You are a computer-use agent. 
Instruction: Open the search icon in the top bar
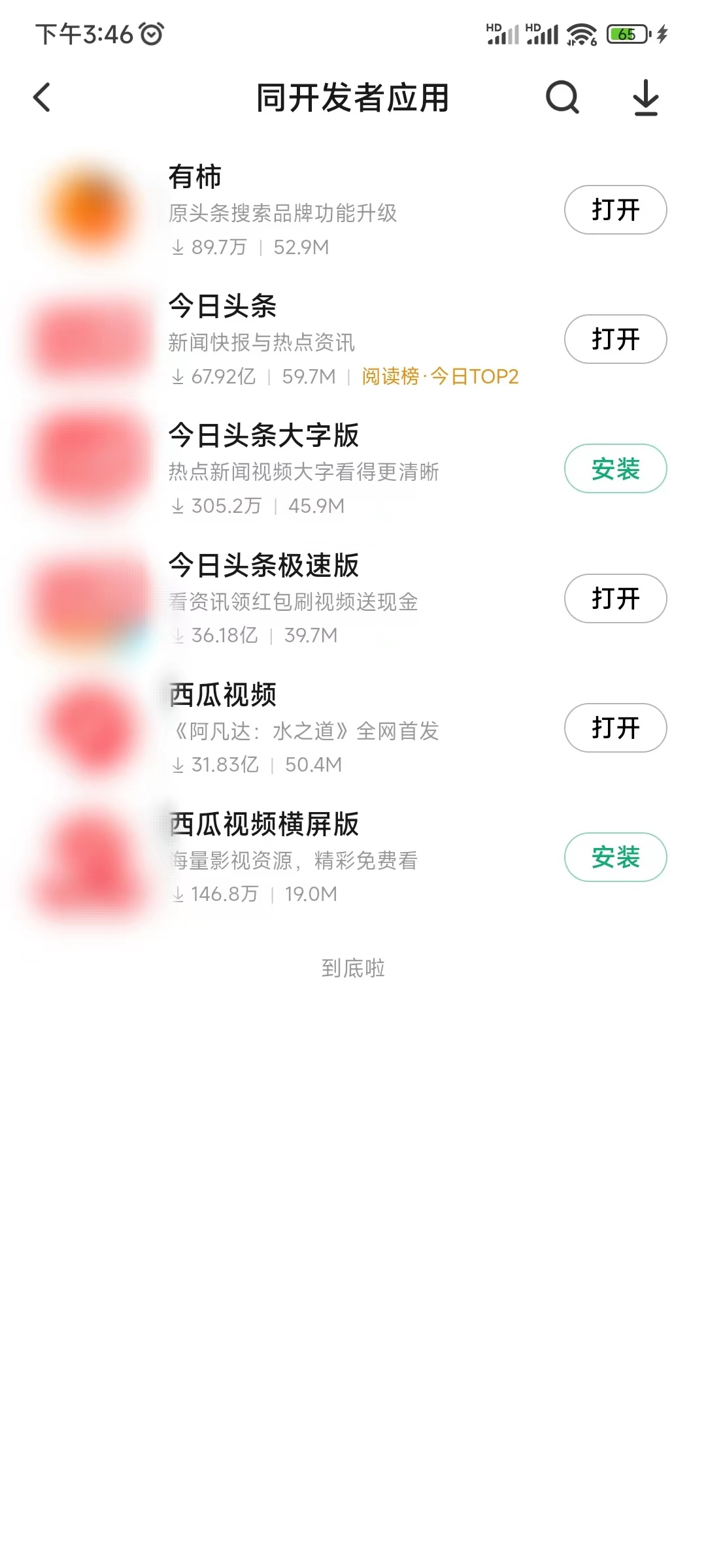[x=562, y=98]
